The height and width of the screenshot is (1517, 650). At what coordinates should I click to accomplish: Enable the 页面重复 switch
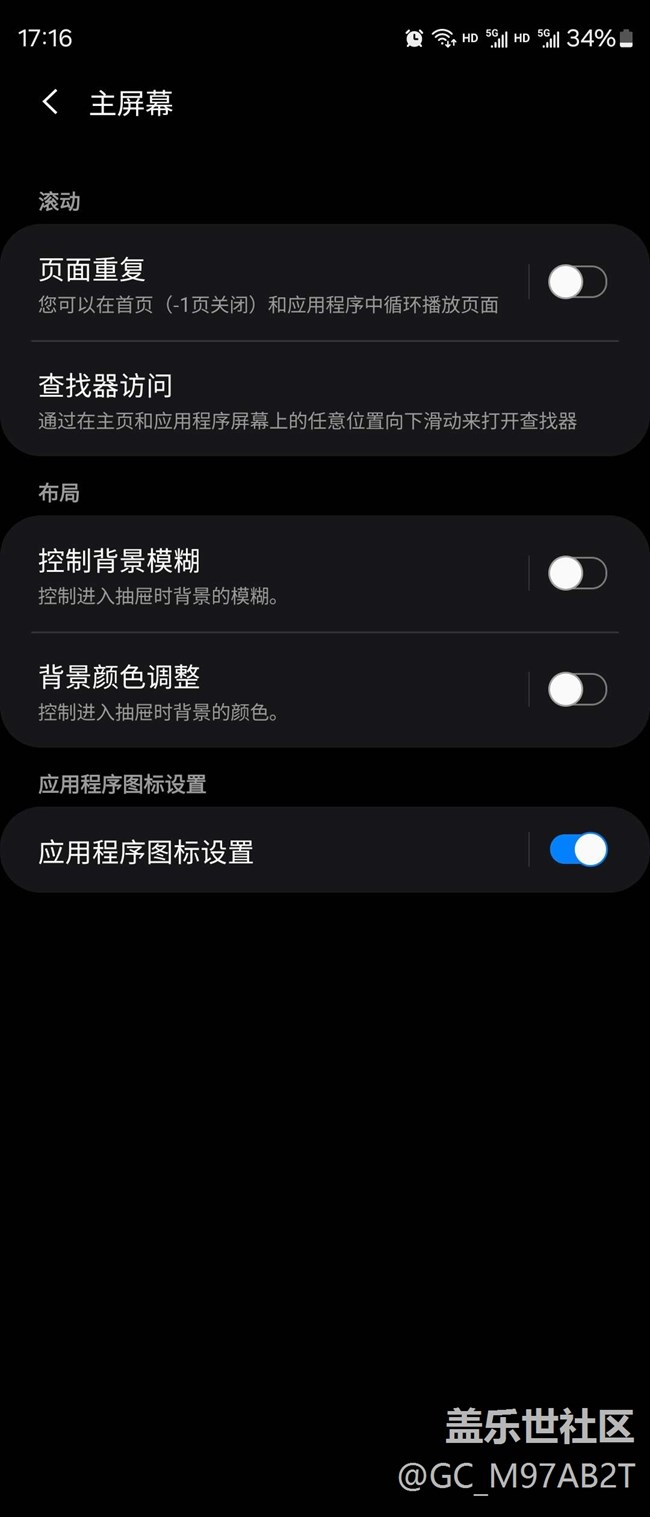click(577, 282)
